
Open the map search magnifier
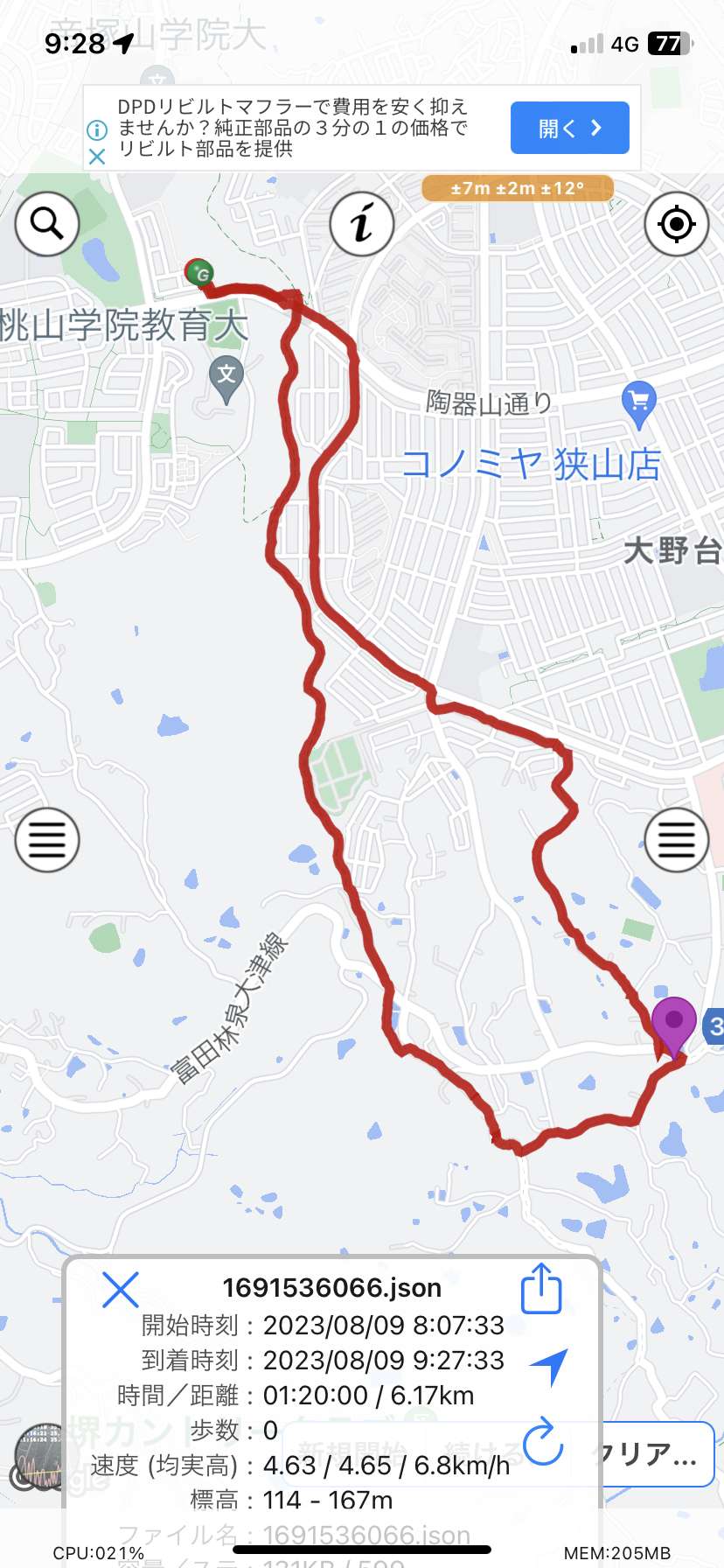point(47,224)
